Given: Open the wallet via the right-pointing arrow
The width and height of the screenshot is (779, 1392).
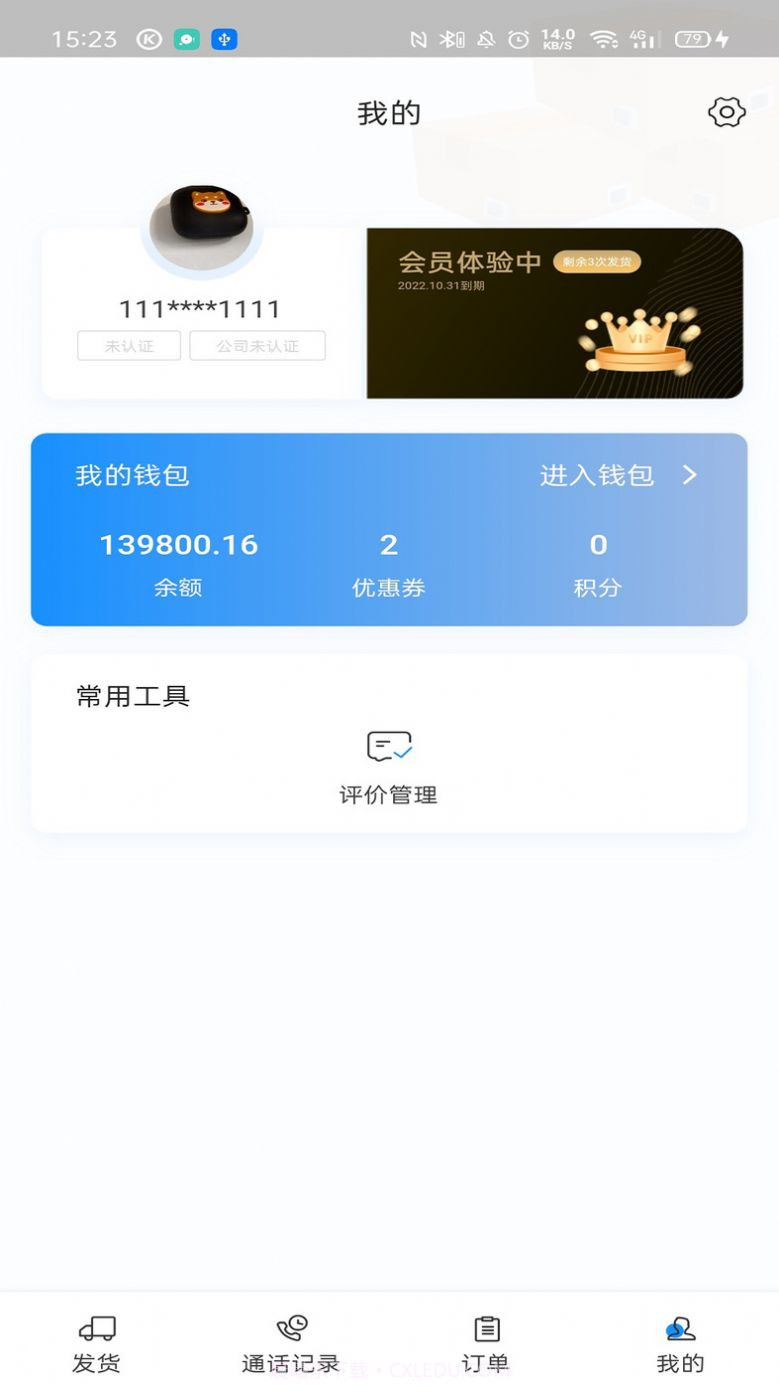Looking at the screenshot, I should [689, 476].
